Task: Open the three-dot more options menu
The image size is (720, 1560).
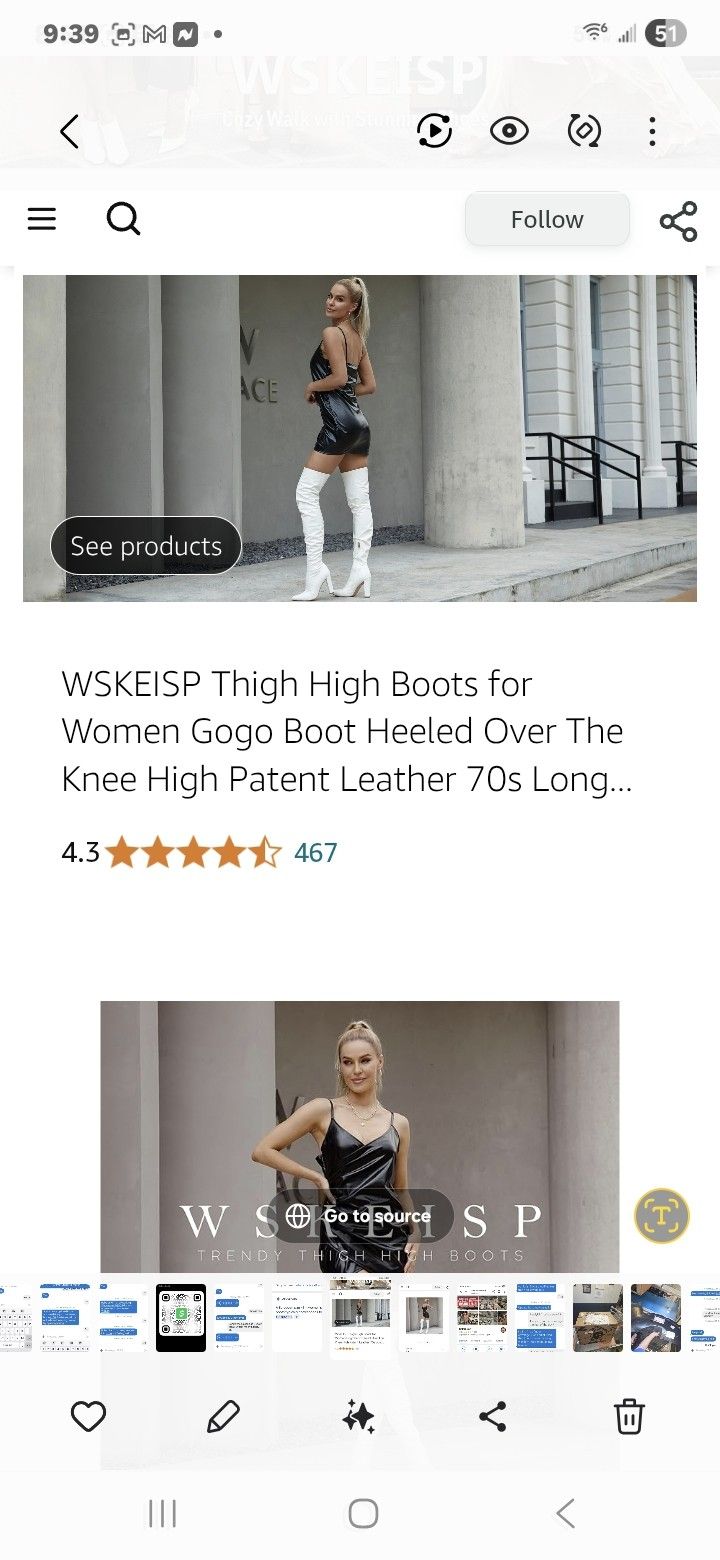Action: [652, 131]
